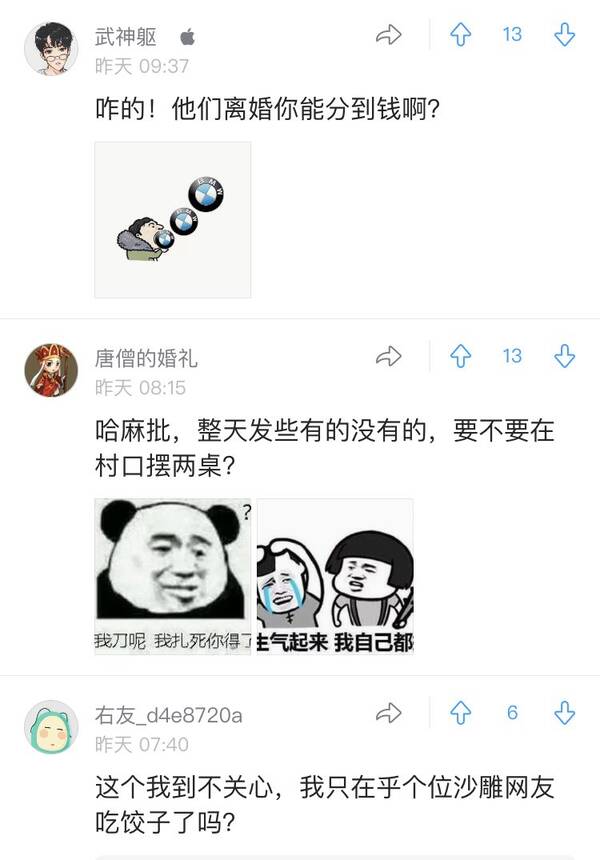600x860 pixels.
Task: Downvote 唐僧的婚礼's comment
Action: (564, 356)
